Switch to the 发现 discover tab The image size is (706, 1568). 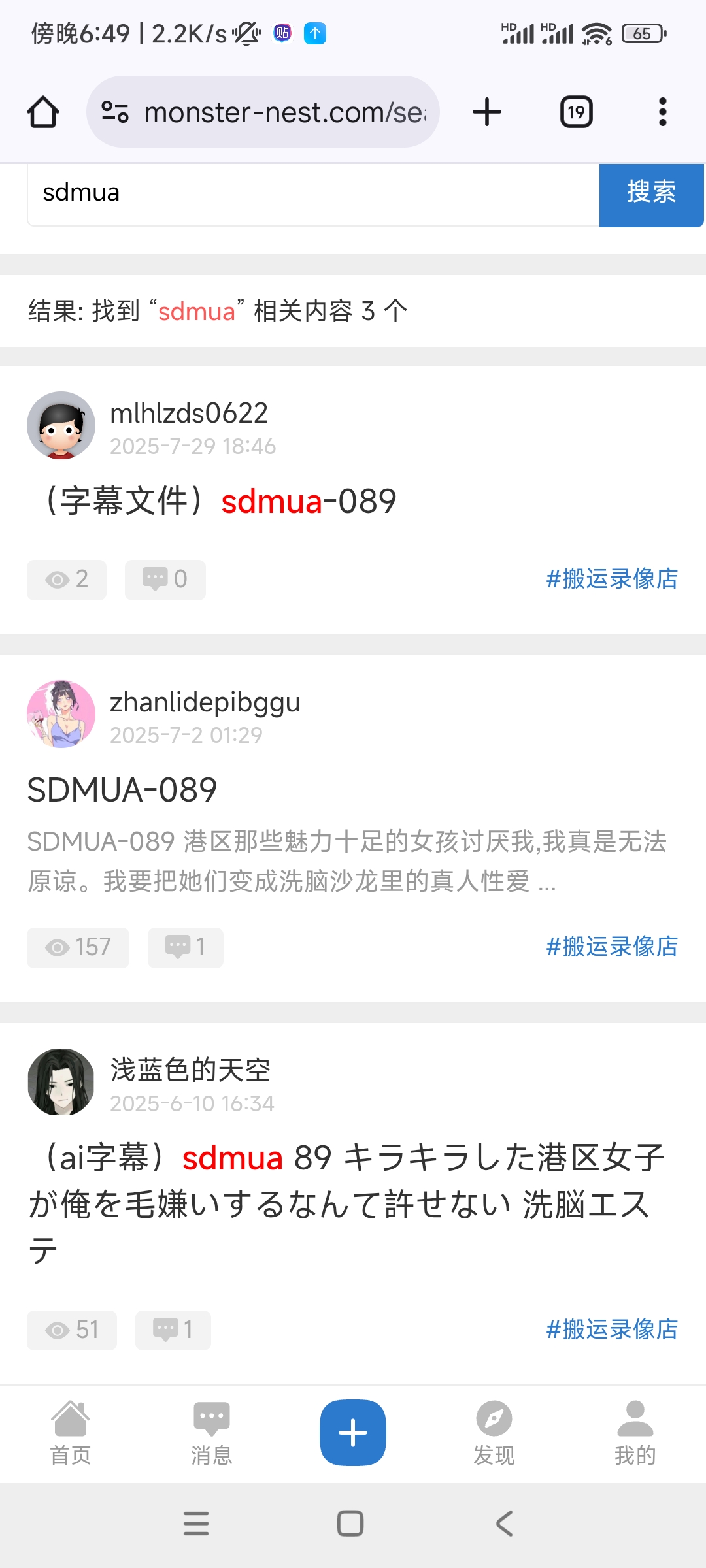point(494,1433)
